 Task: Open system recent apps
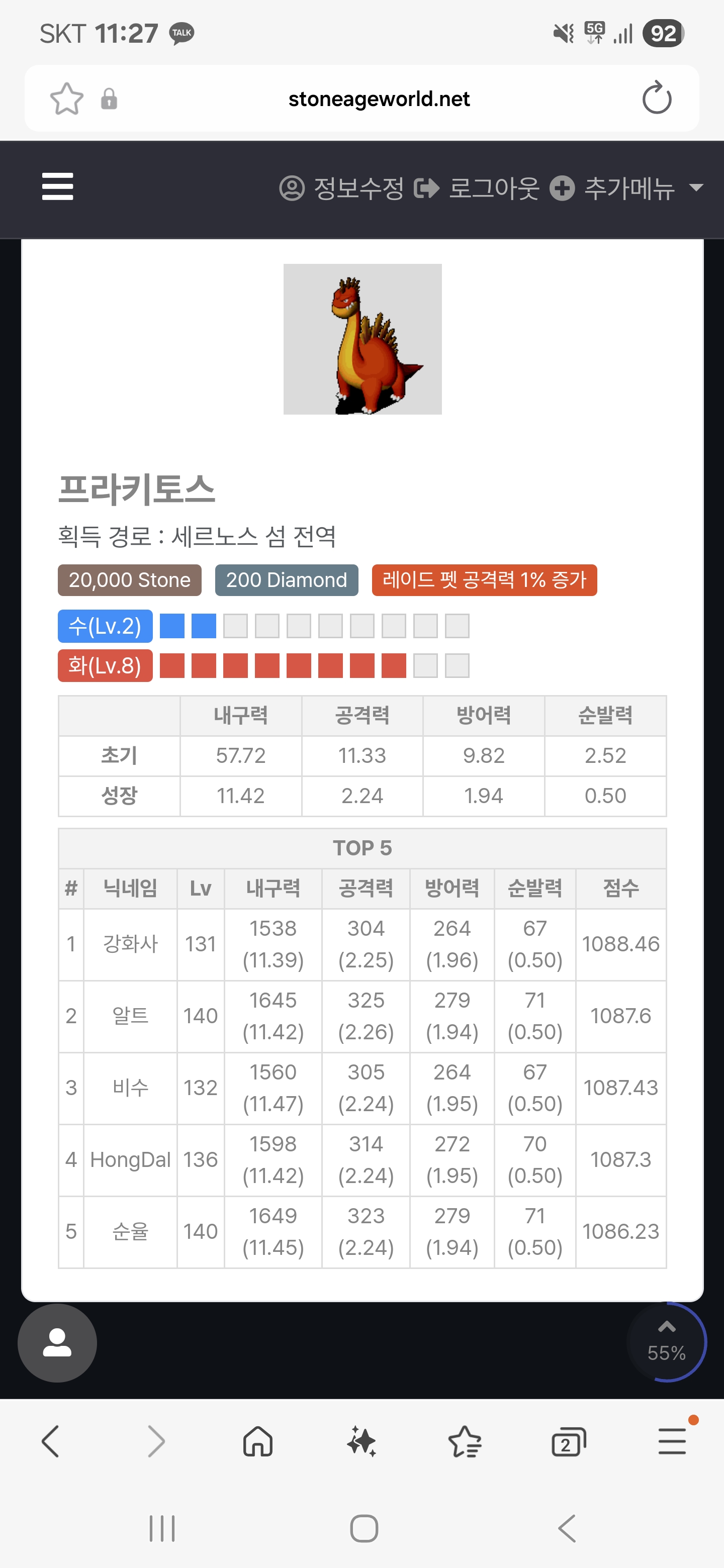pyautogui.click(x=162, y=1528)
